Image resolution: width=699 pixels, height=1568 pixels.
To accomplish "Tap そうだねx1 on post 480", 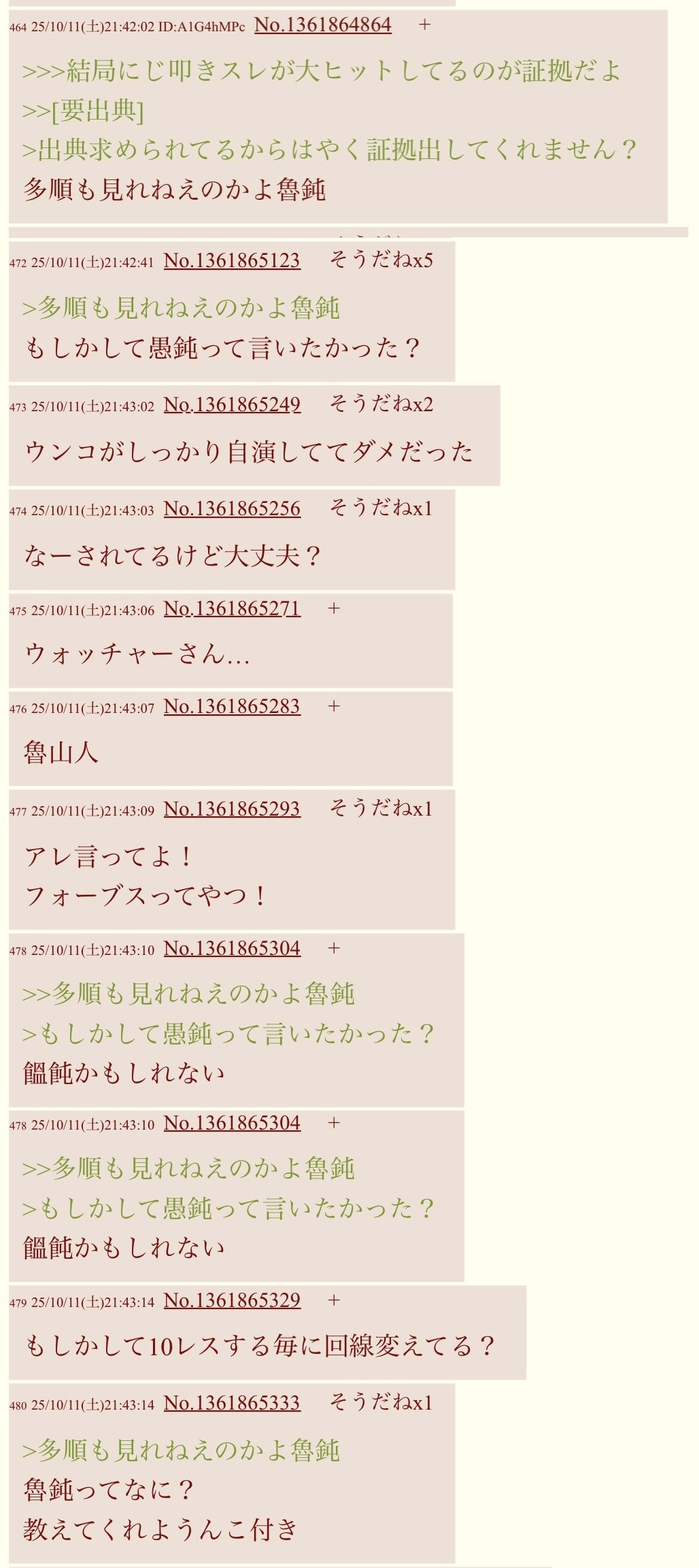I will tap(381, 1402).
